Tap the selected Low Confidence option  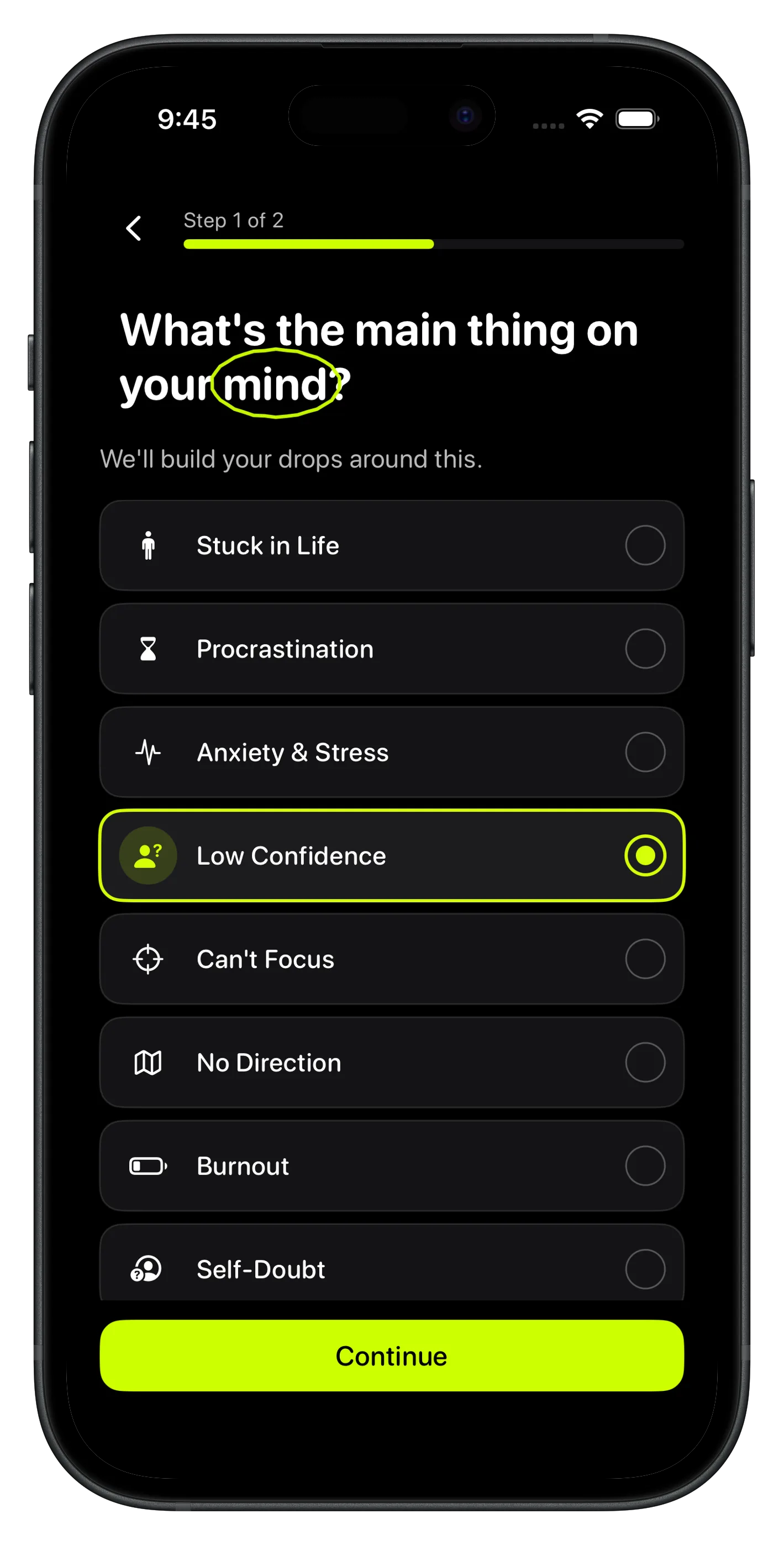pyautogui.click(x=391, y=855)
